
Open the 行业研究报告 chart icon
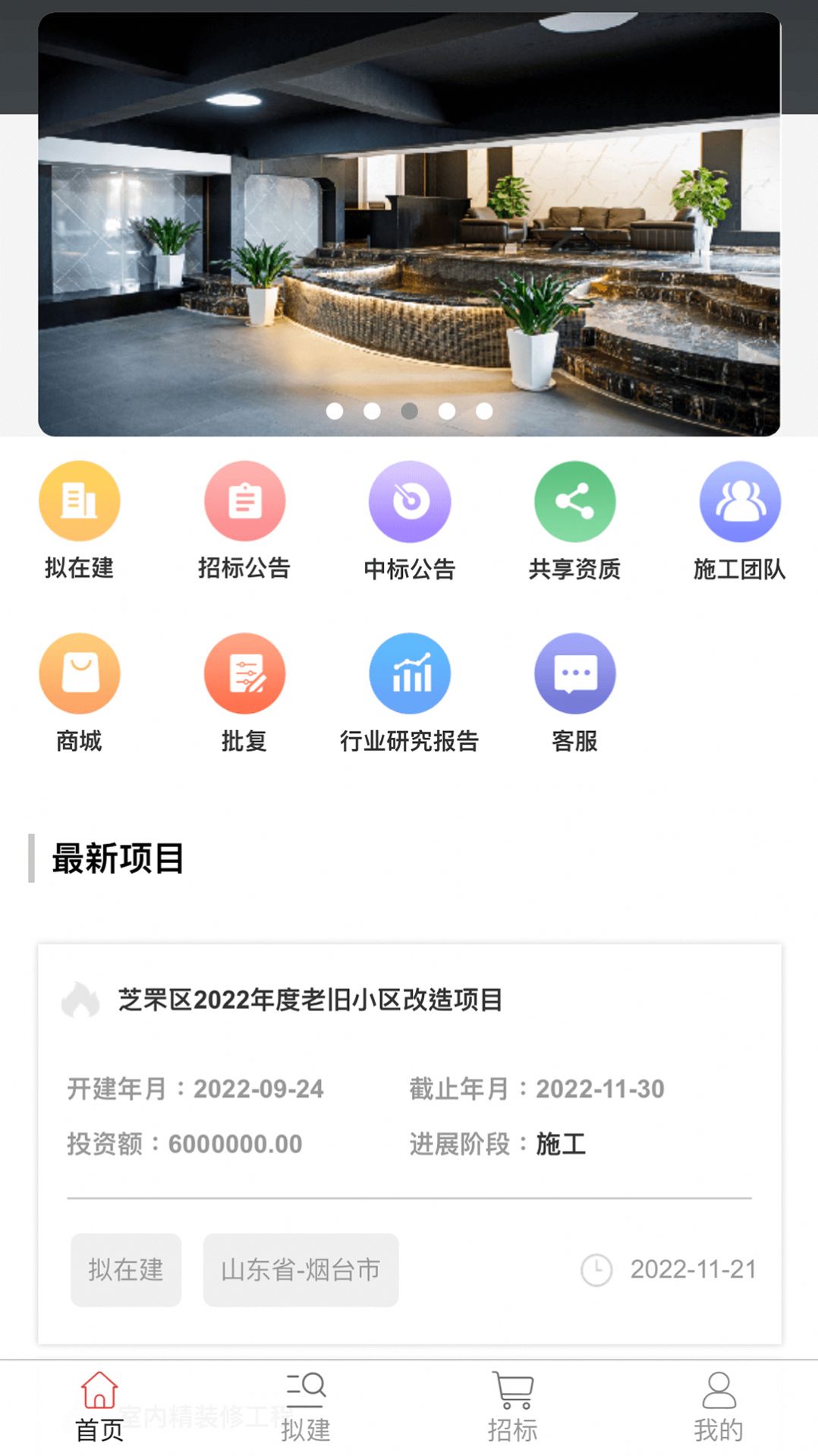tap(410, 673)
